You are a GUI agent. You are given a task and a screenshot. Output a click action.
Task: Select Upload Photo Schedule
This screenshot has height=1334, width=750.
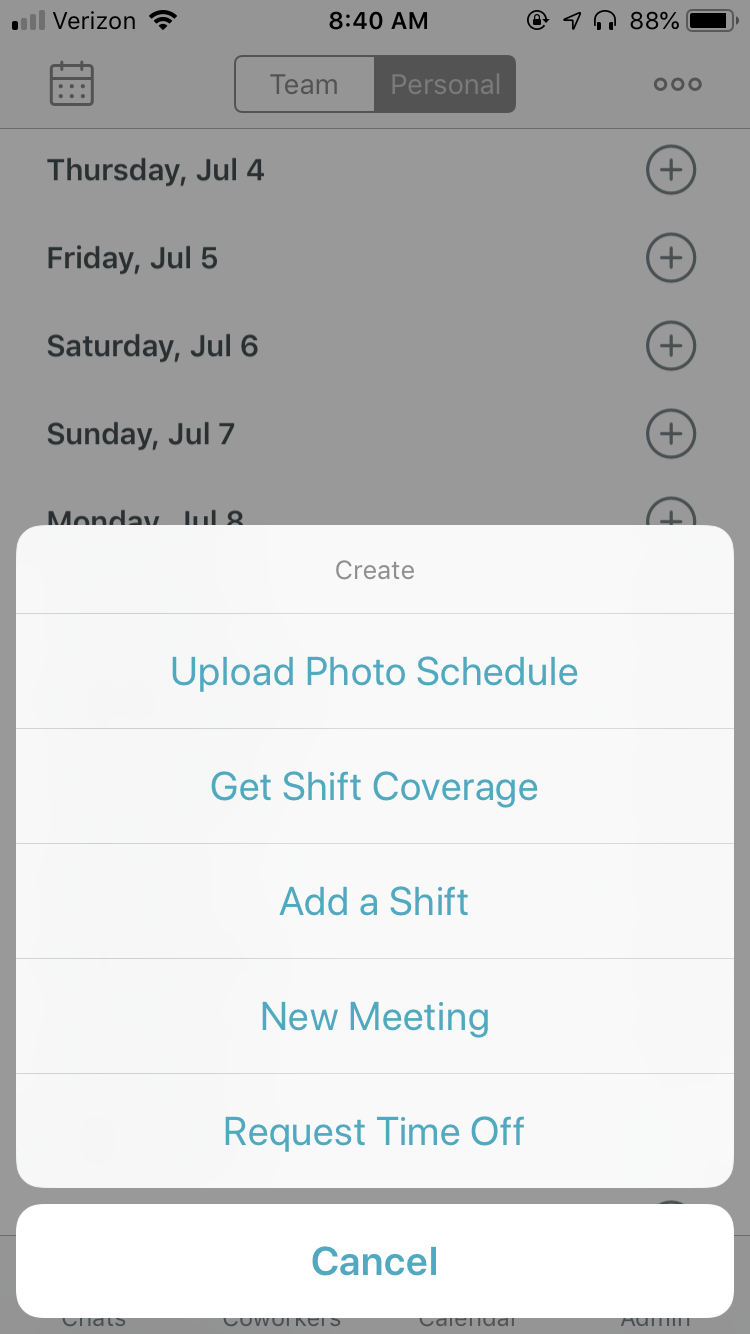point(374,671)
